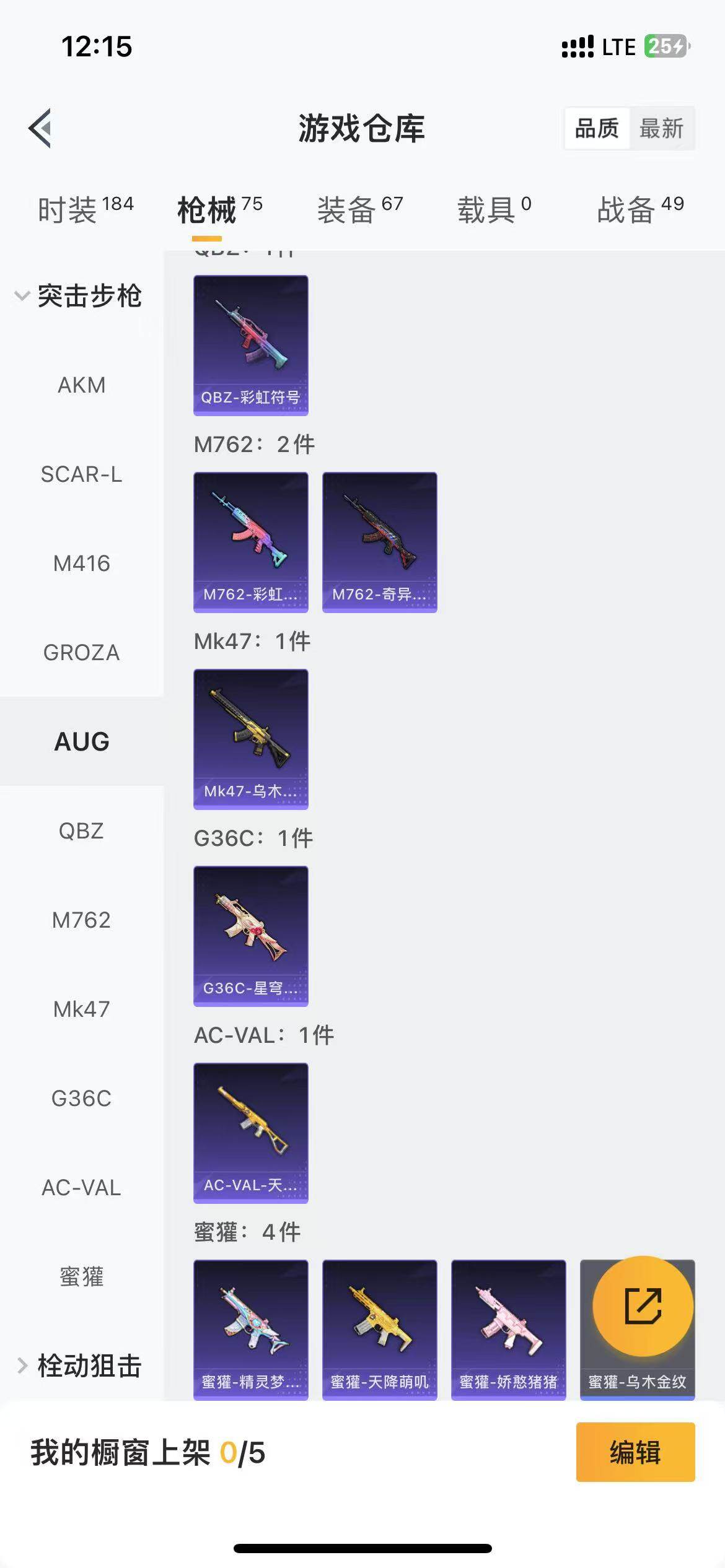The image size is (725, 1568).
Task: Choose 蜜獾 in the side list
Action: click(x=82, y=1277)
